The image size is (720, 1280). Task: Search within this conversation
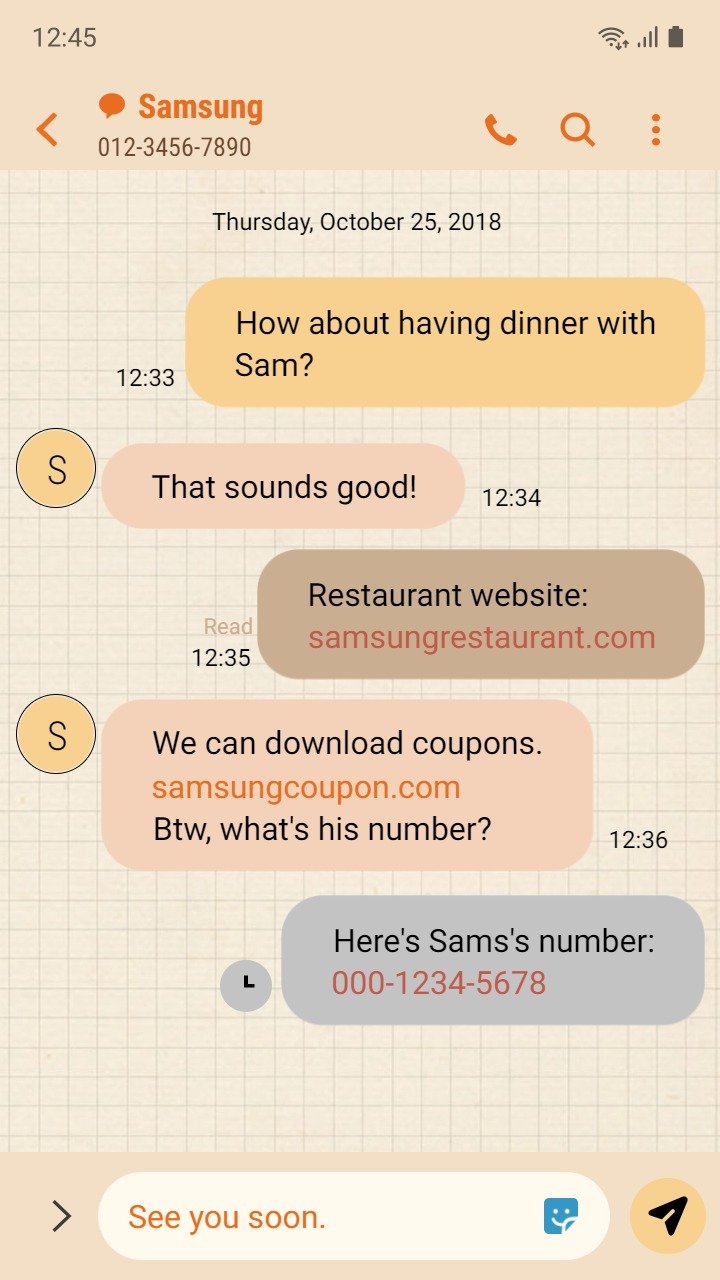click(x=577, y=130)
